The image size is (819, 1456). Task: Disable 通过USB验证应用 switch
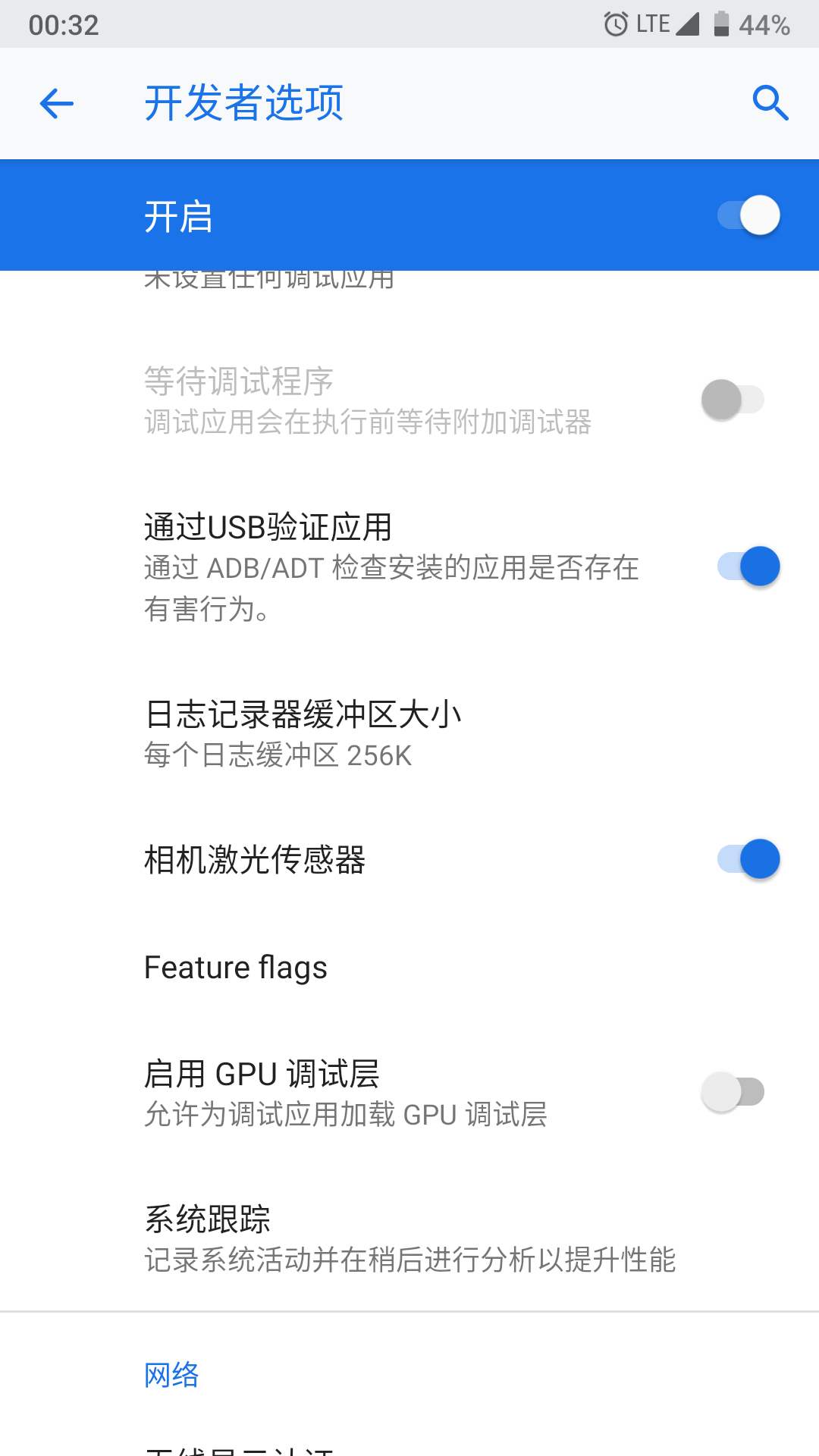[748, 566]
